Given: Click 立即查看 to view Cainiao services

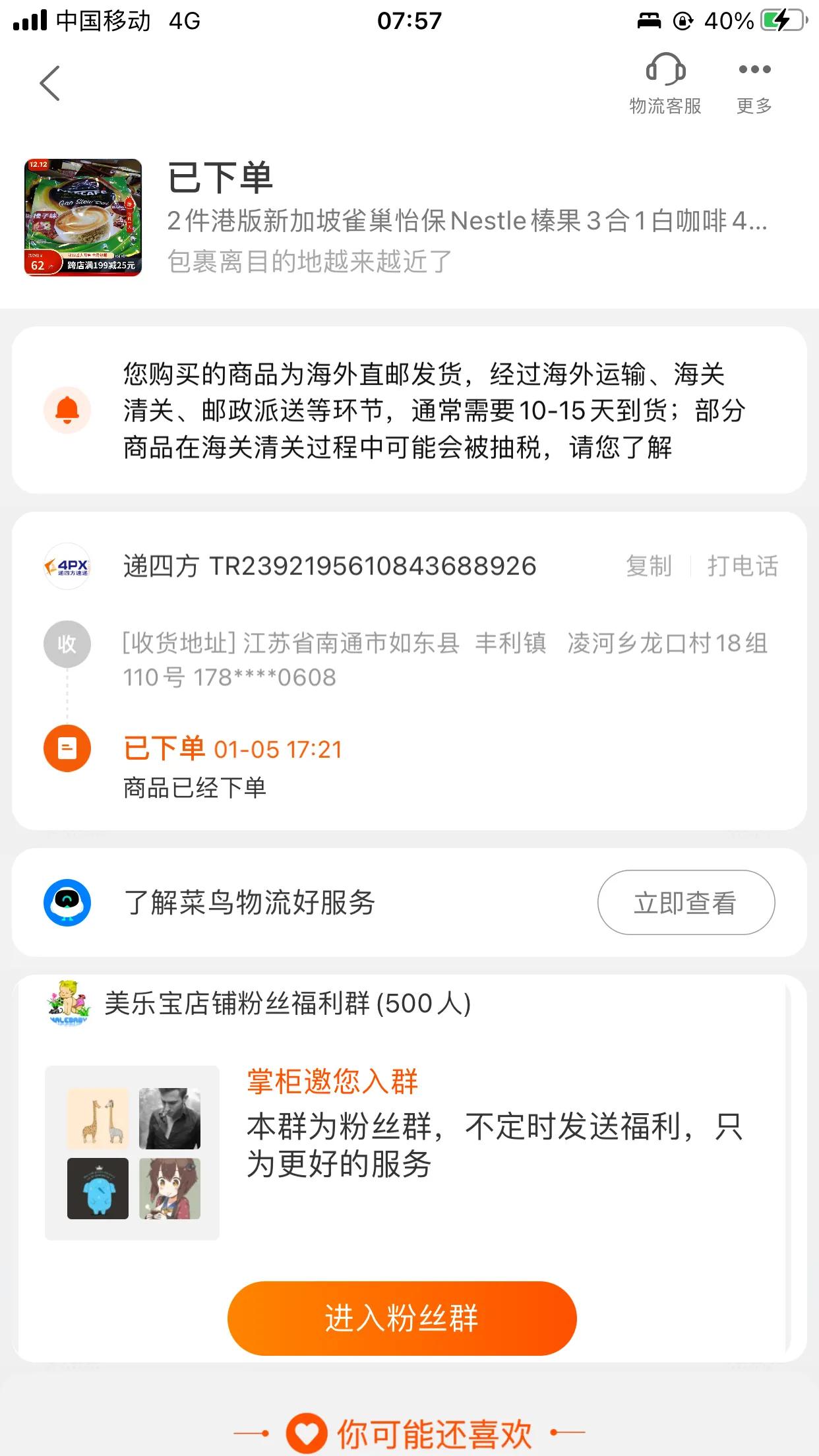Looking at the screenshot, I should click(x=686, y=903).
